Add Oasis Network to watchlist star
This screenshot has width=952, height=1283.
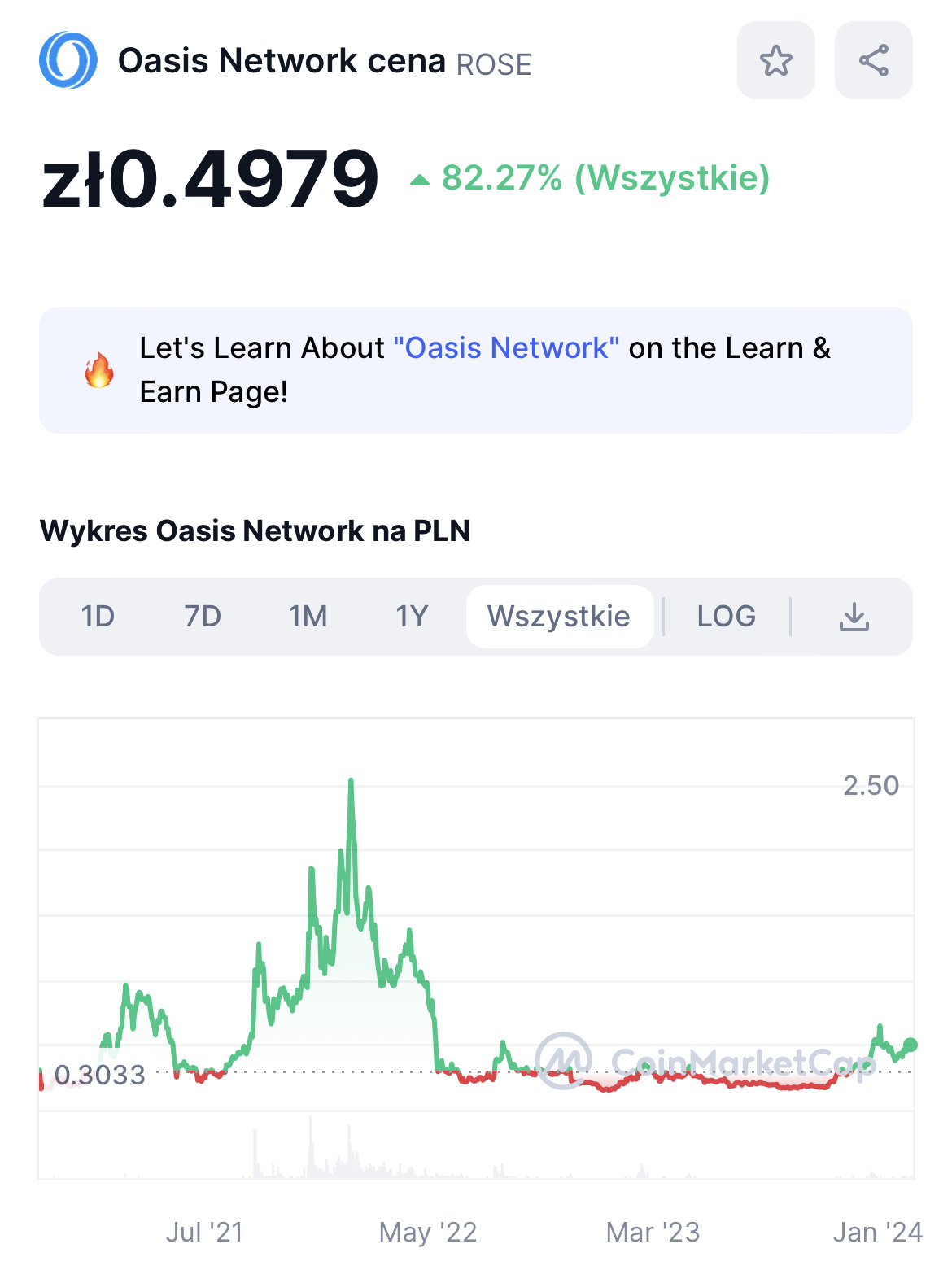[x=775, y=61]
